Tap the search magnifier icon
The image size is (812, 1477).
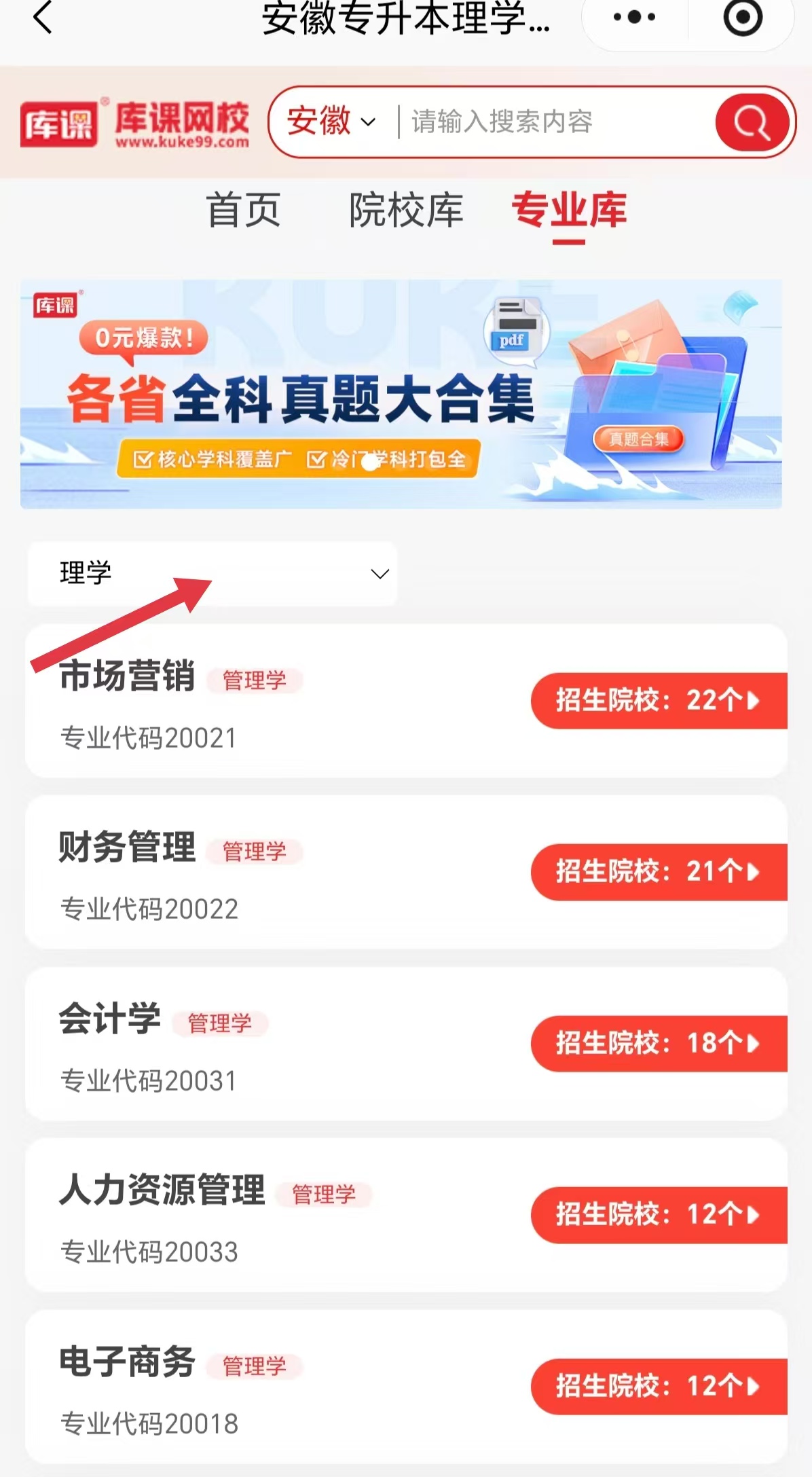point(750,122)
